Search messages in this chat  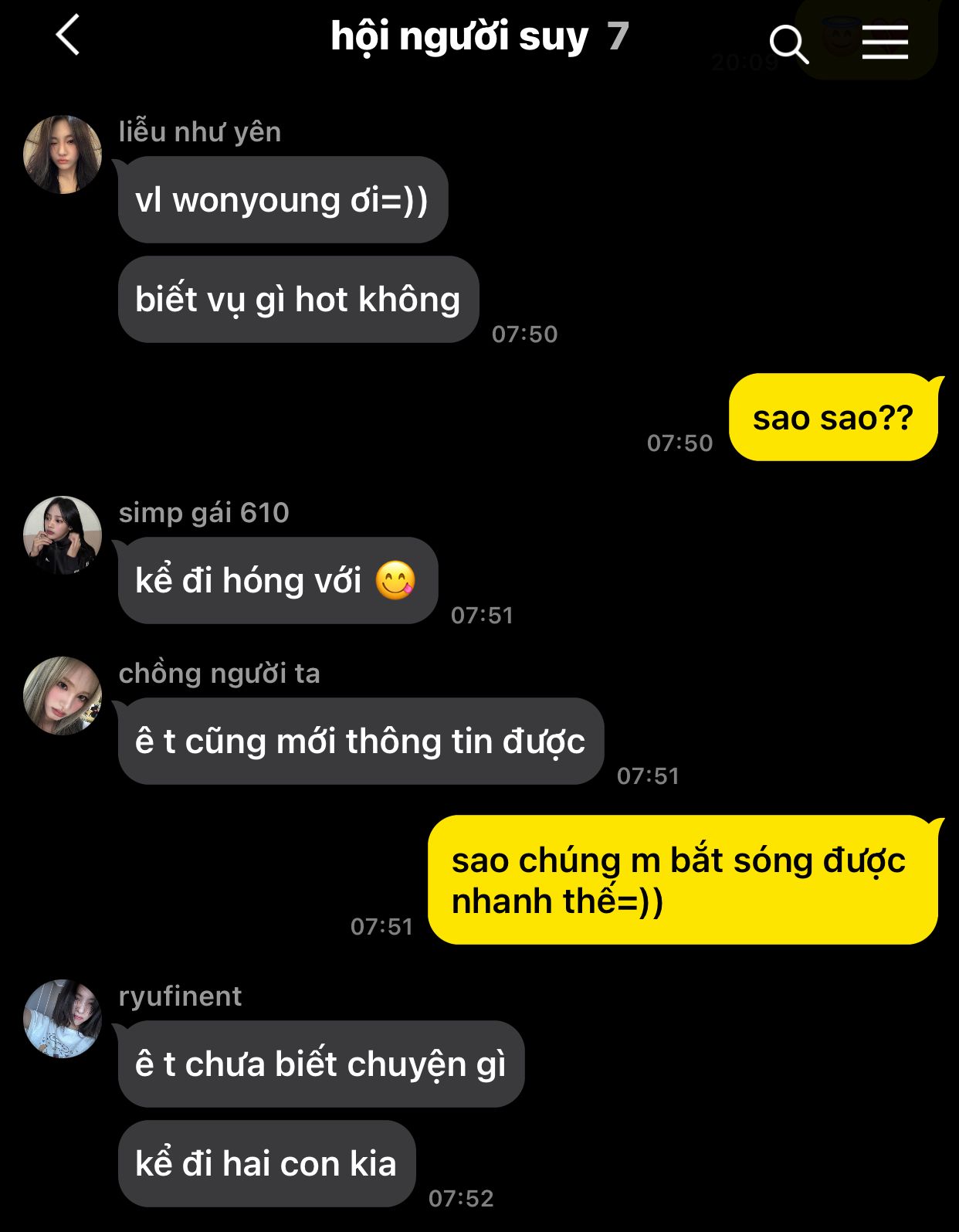coord(788,43)
